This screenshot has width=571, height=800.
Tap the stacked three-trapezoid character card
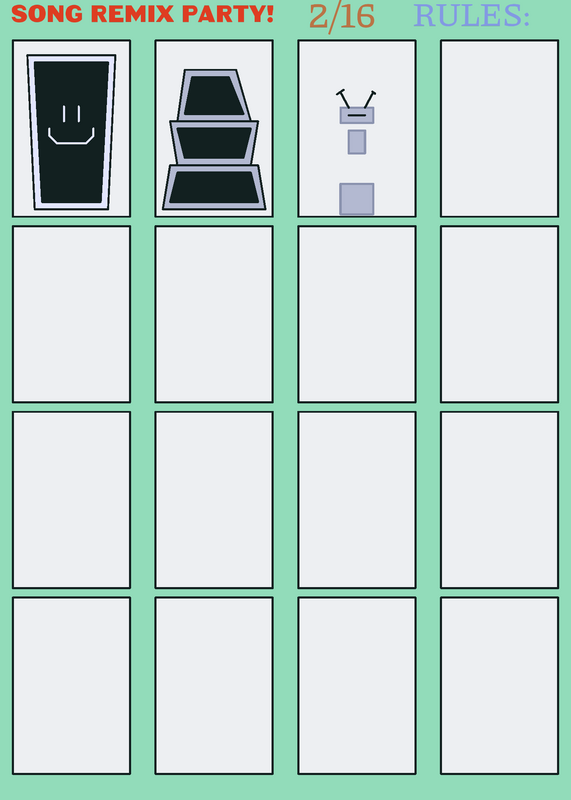point(214,129)
